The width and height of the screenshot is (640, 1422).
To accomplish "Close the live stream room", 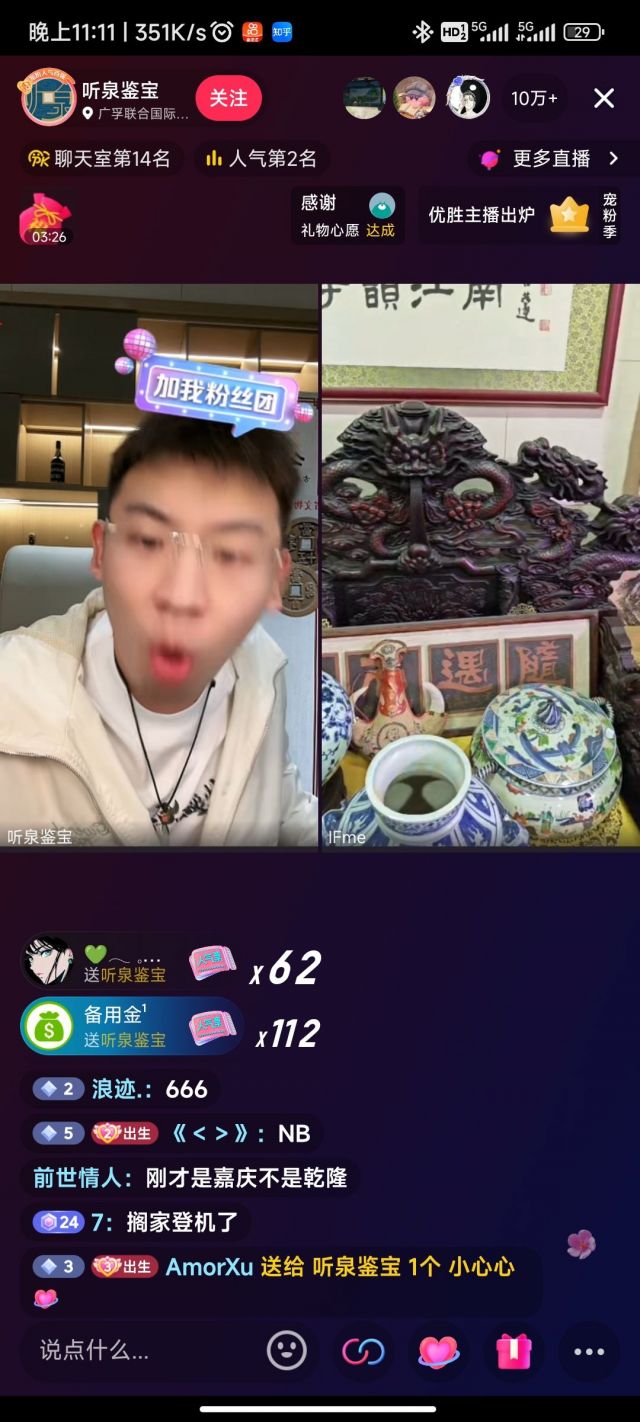I will point(604,98).
